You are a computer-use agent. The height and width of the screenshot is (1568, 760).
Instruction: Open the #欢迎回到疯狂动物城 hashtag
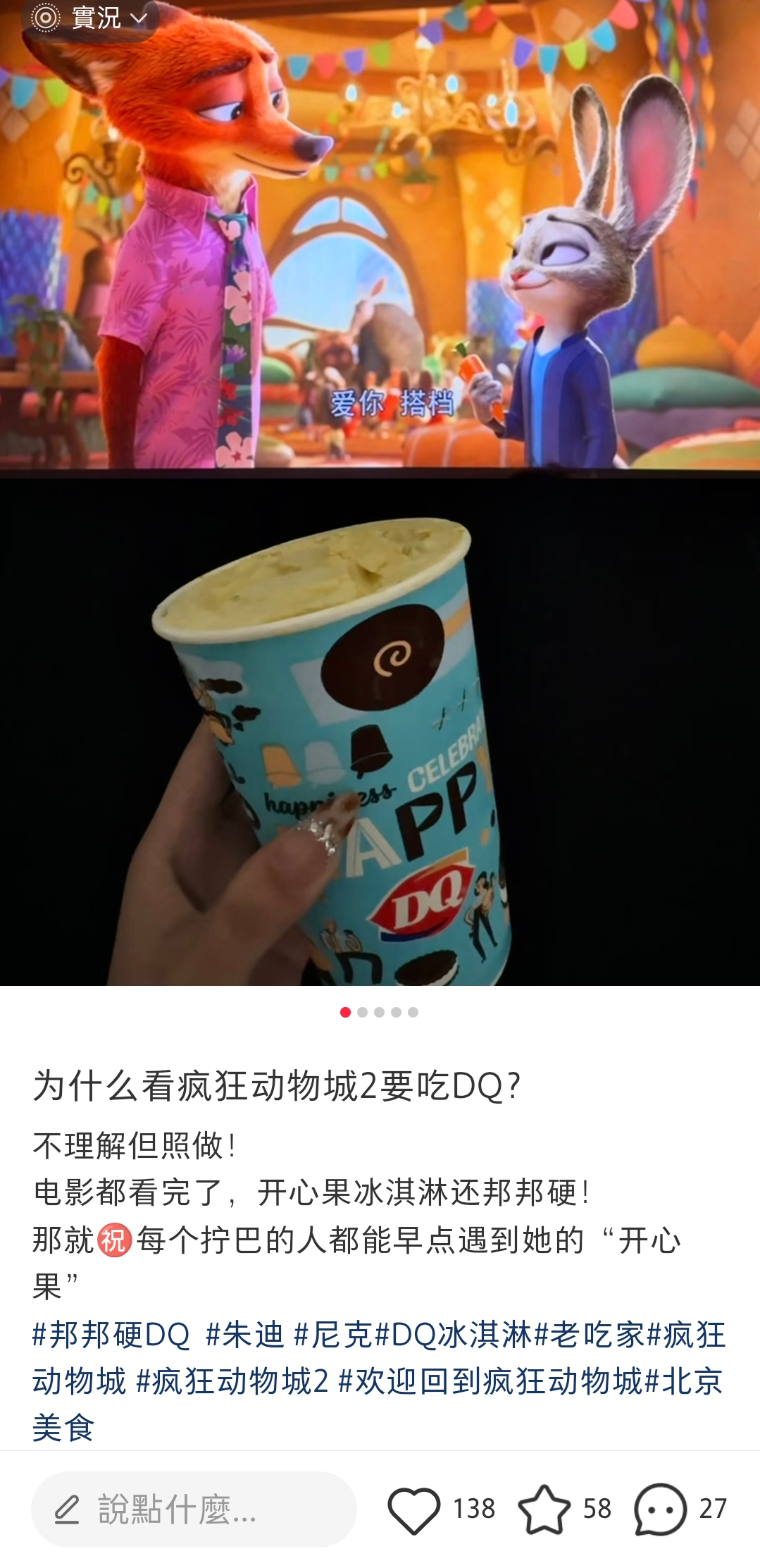tap(490, 1381)
